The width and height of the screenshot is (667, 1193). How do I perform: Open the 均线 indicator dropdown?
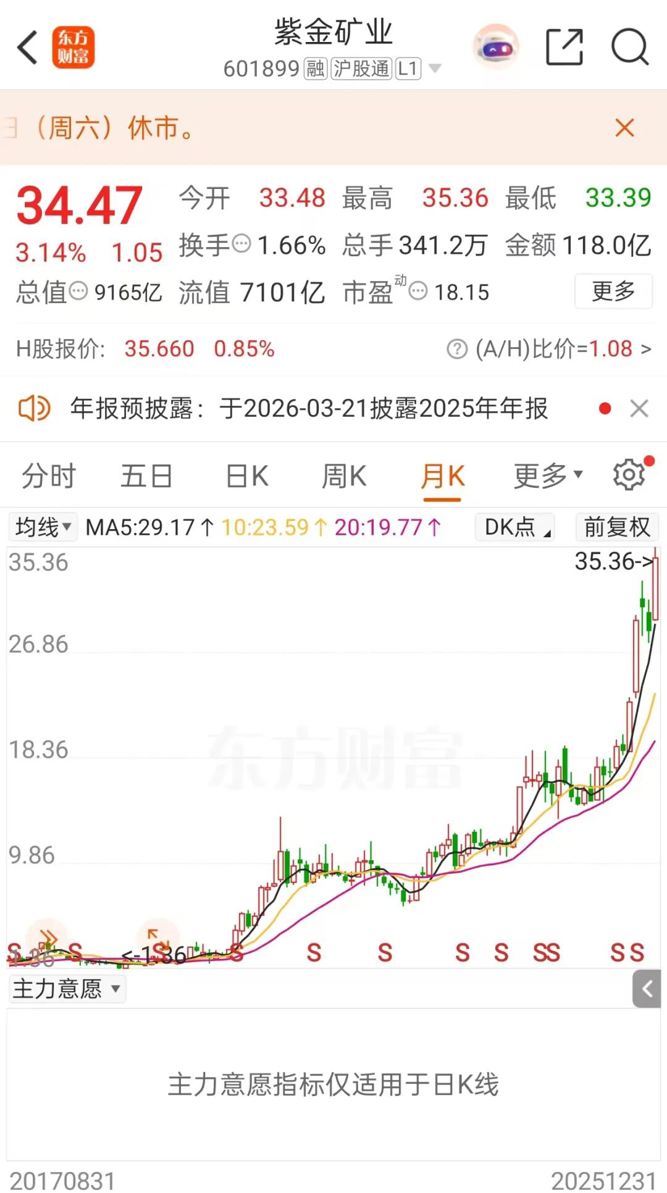42,527
